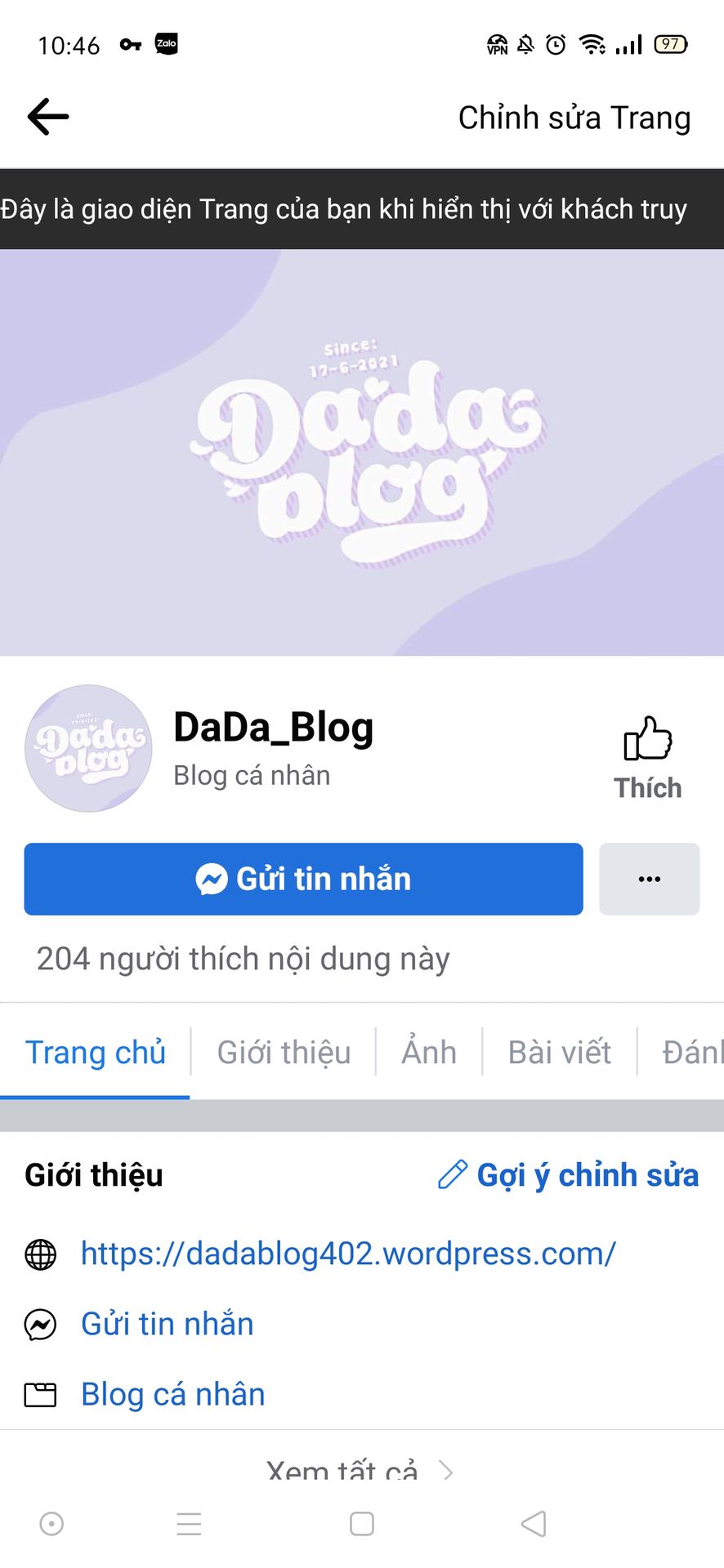
Task: Tap the Gửi tin nhắn link in Giới thiệu
Action: point(168,1324)
